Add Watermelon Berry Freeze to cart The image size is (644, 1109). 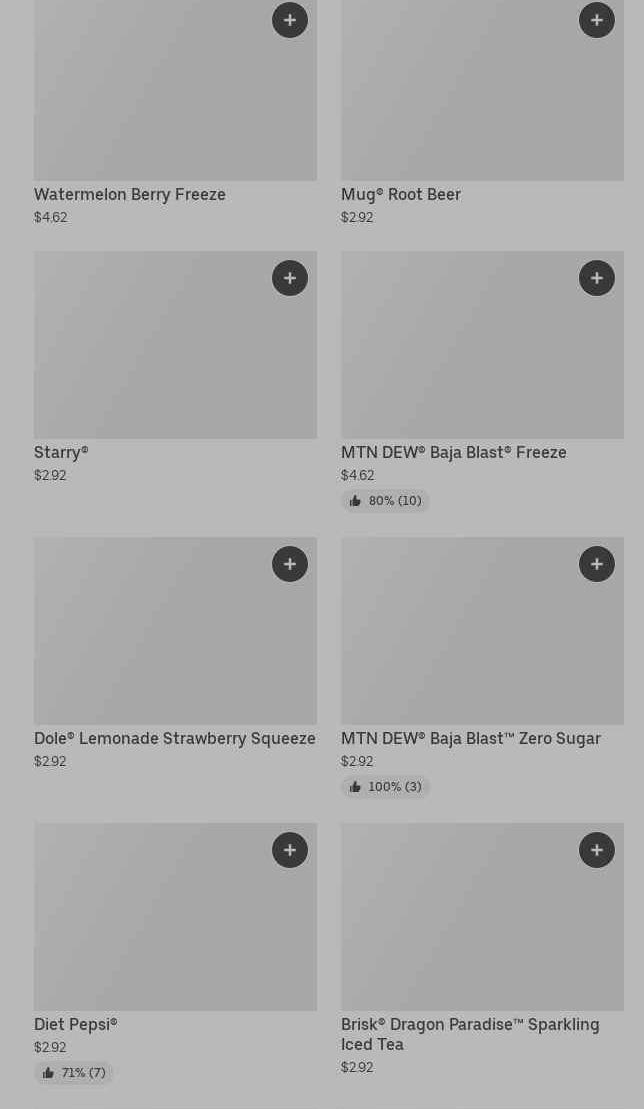290,20
